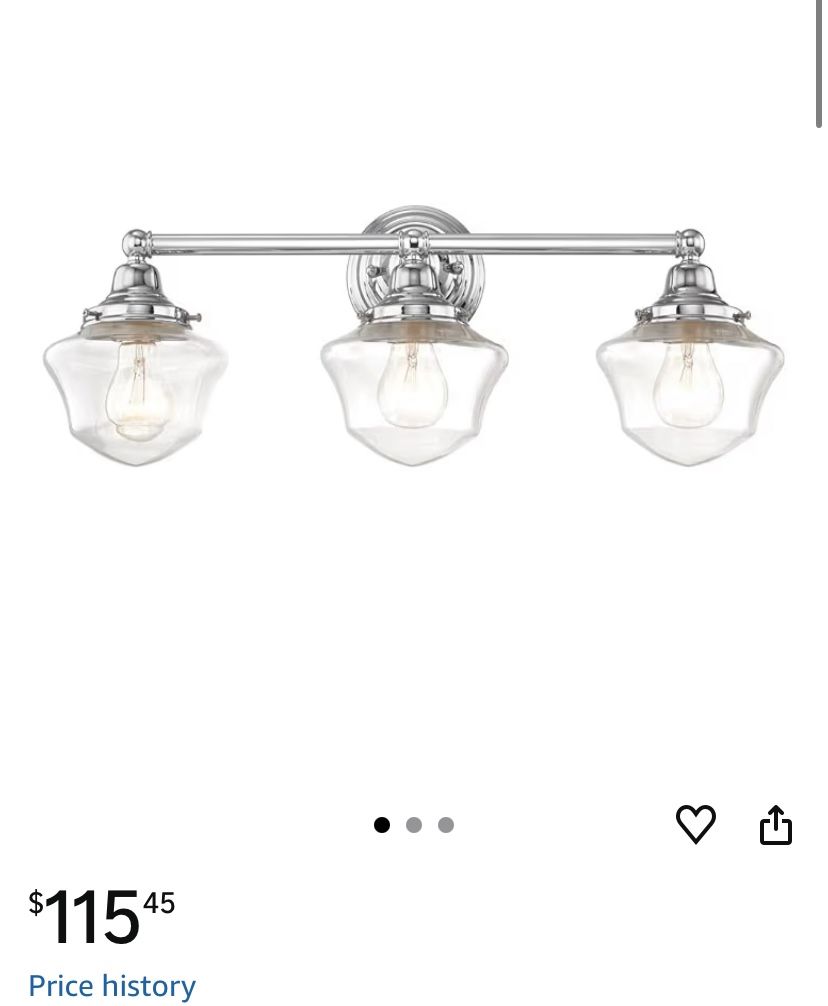Screen dimensions: 828x1006
Task: Add this vanity light to favorites
Action: point(696,824)
